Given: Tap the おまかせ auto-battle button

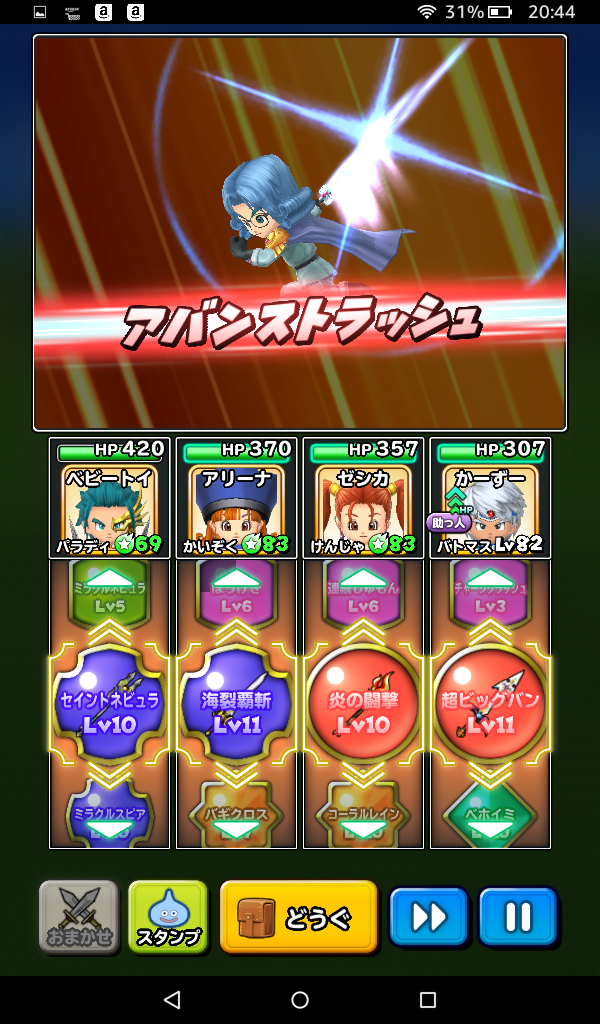Looking at the screenshot, I should [79, 916].
